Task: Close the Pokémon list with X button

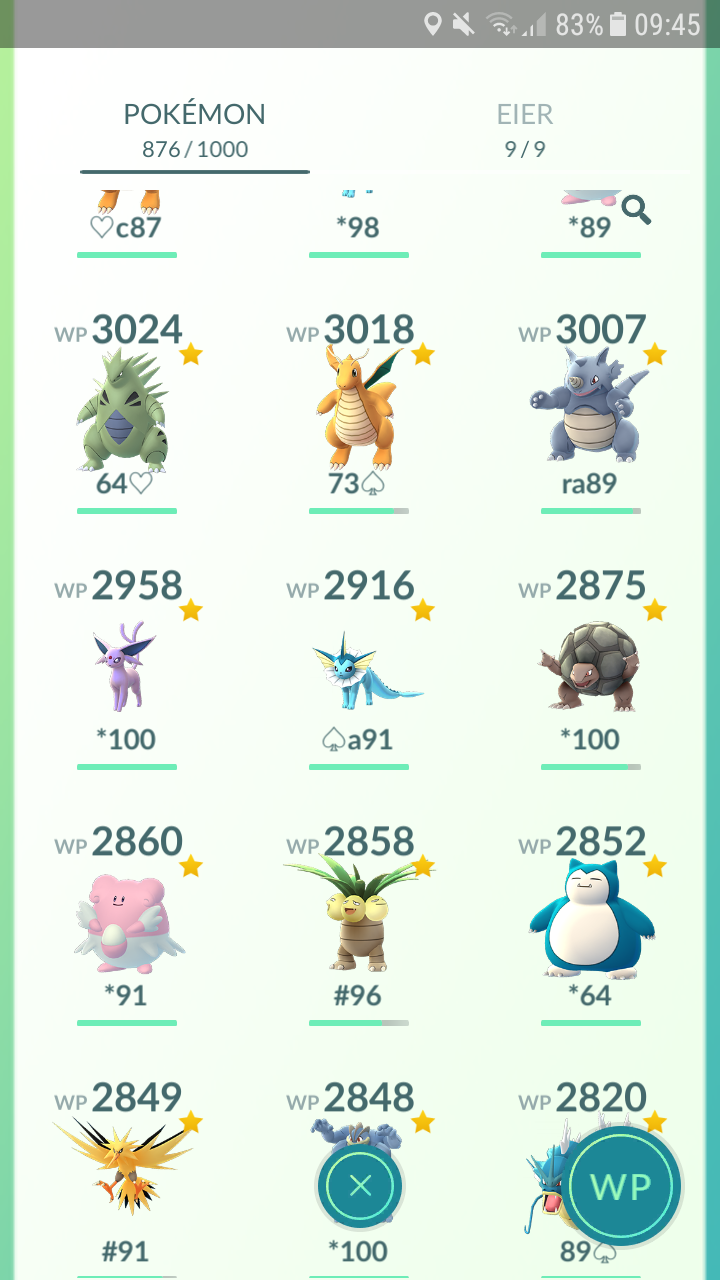Action: point(360,1186)
